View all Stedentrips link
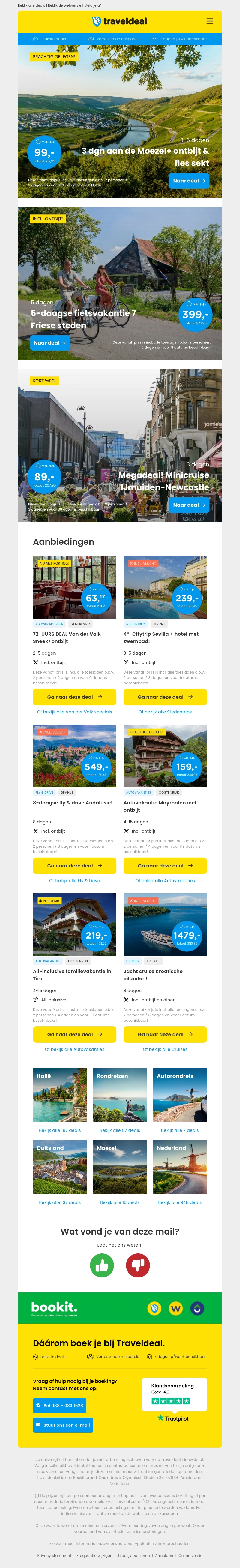 coord(165,712)
